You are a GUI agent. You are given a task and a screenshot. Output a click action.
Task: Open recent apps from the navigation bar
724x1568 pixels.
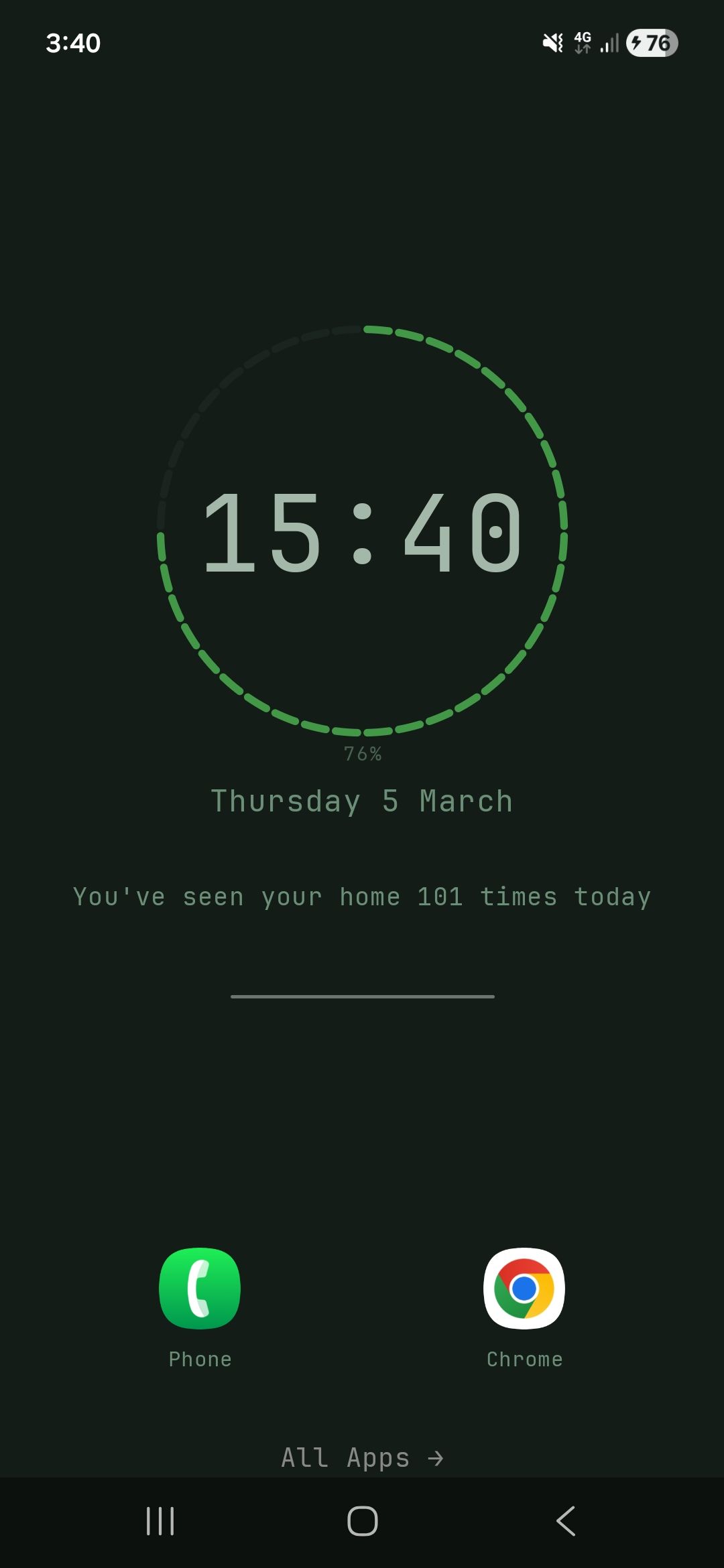[x=160, y=1521]
